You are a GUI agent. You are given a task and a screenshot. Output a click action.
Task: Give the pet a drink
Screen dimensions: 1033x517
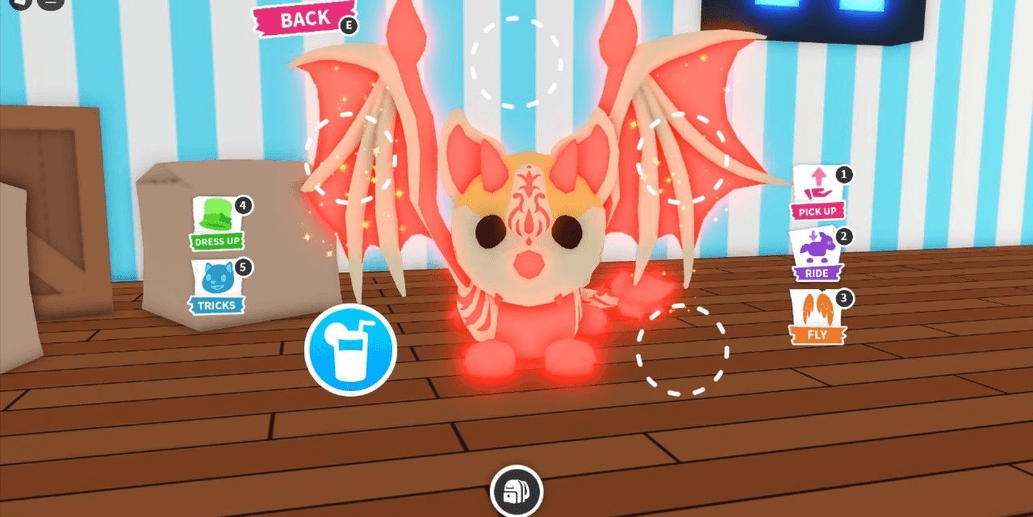pyautogui.click(x=350, y=350)
